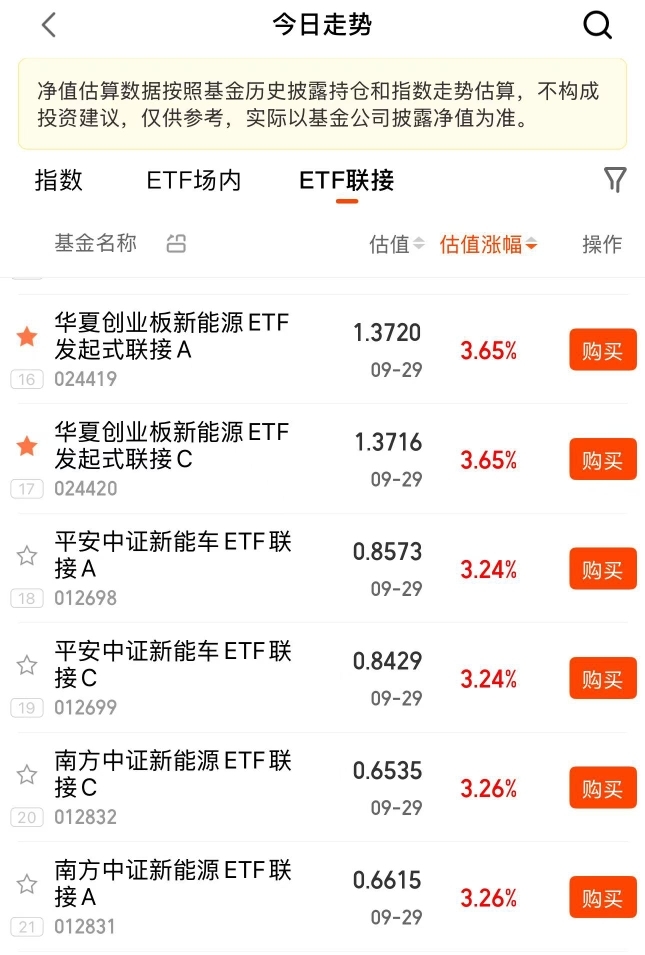Buy 华夏创业板新能源ETF发起式联接C
645x955 pixels.
tap(602, 460)
